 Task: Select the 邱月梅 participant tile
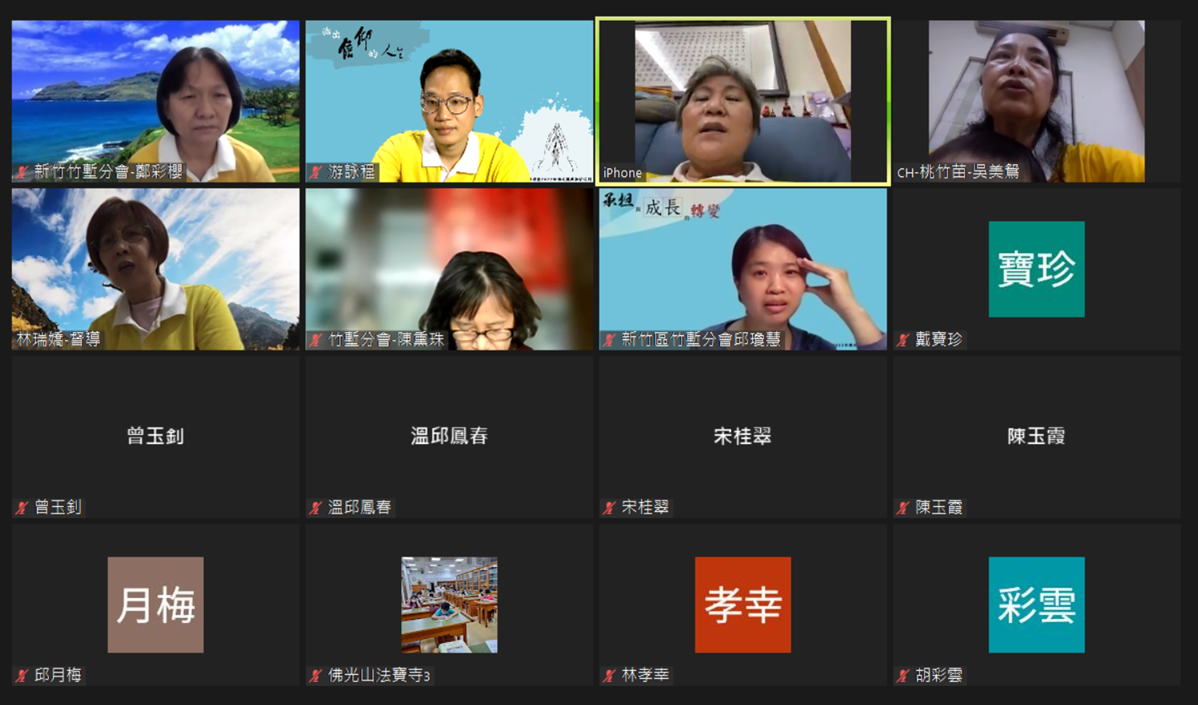click(x=155, y=605)
